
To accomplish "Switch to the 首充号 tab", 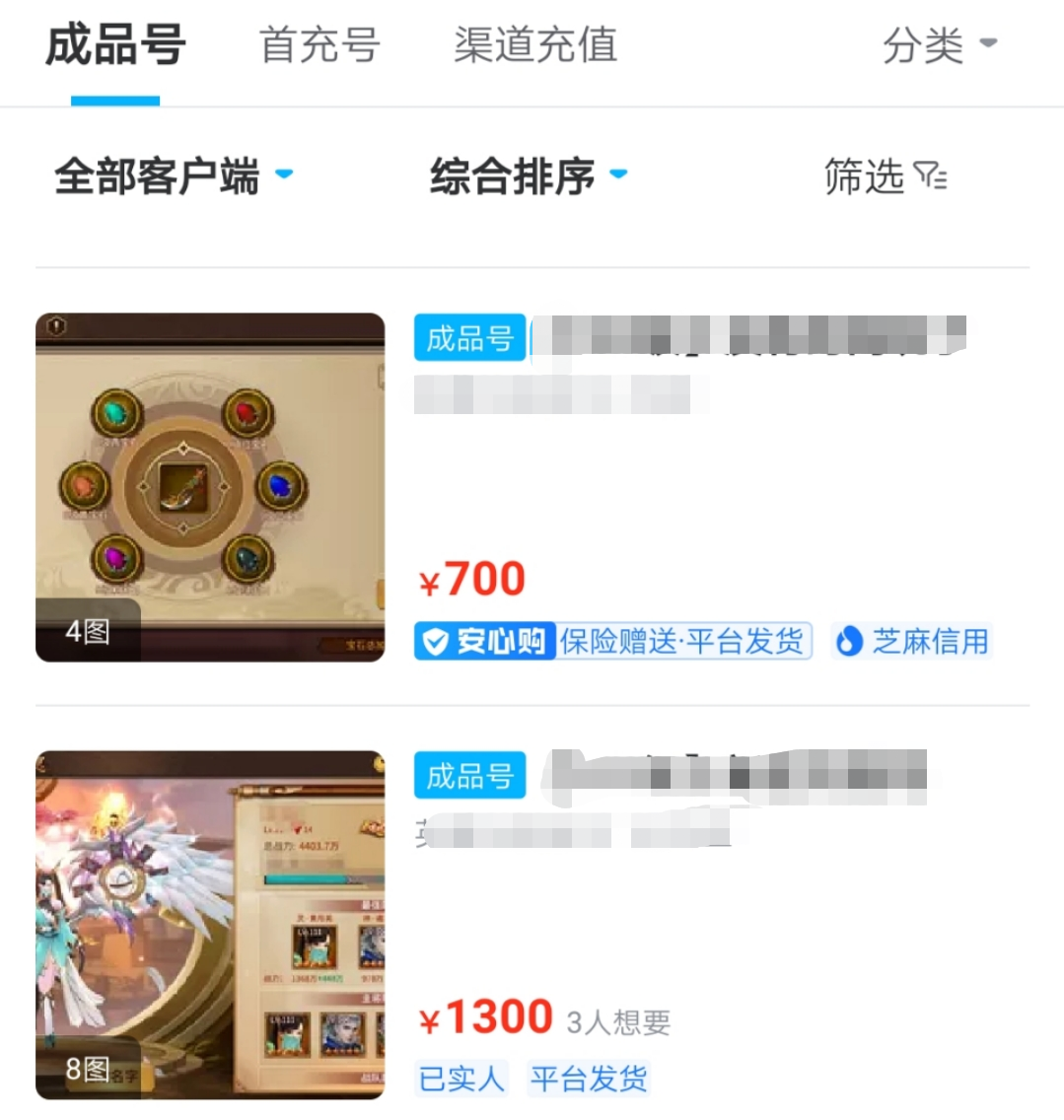I will pyautogui.click(x=319, y=46).
